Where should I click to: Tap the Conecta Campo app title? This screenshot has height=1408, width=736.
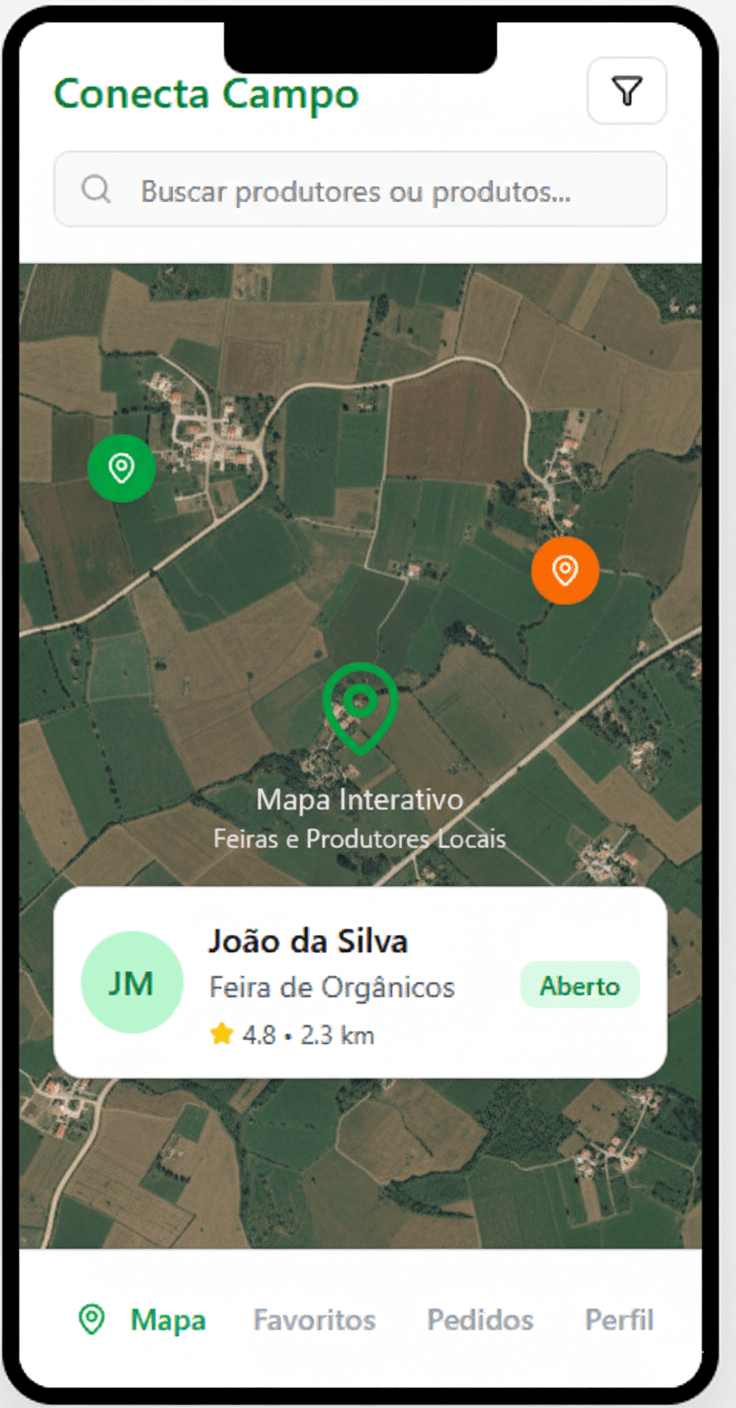[x=207, y=95]
